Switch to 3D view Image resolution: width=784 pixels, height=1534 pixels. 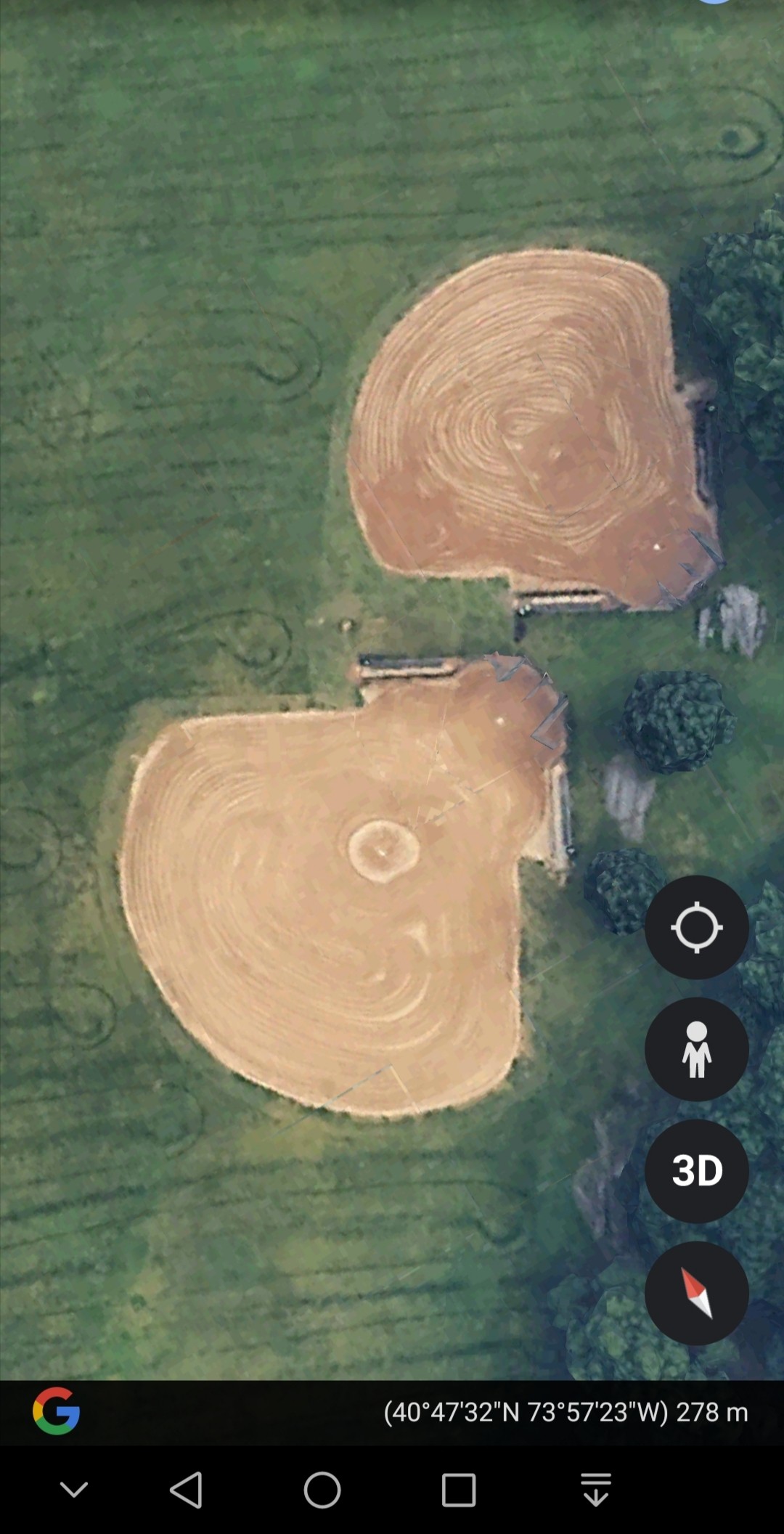pyautogui.click(x=696, y=1171)
